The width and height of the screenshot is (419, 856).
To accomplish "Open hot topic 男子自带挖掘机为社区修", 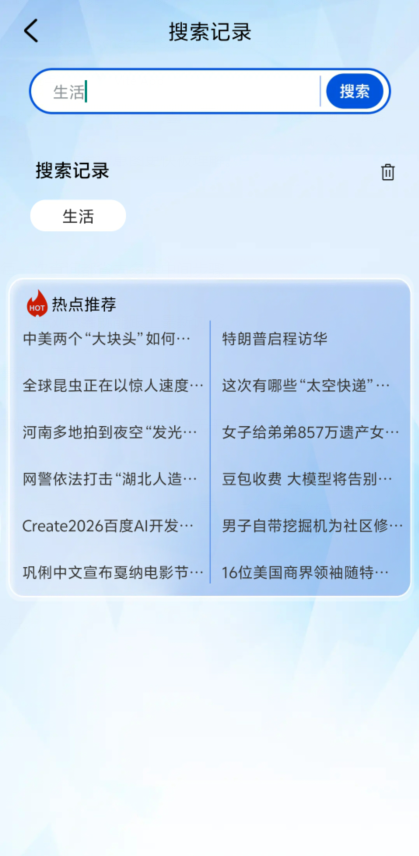I will 313,526.
